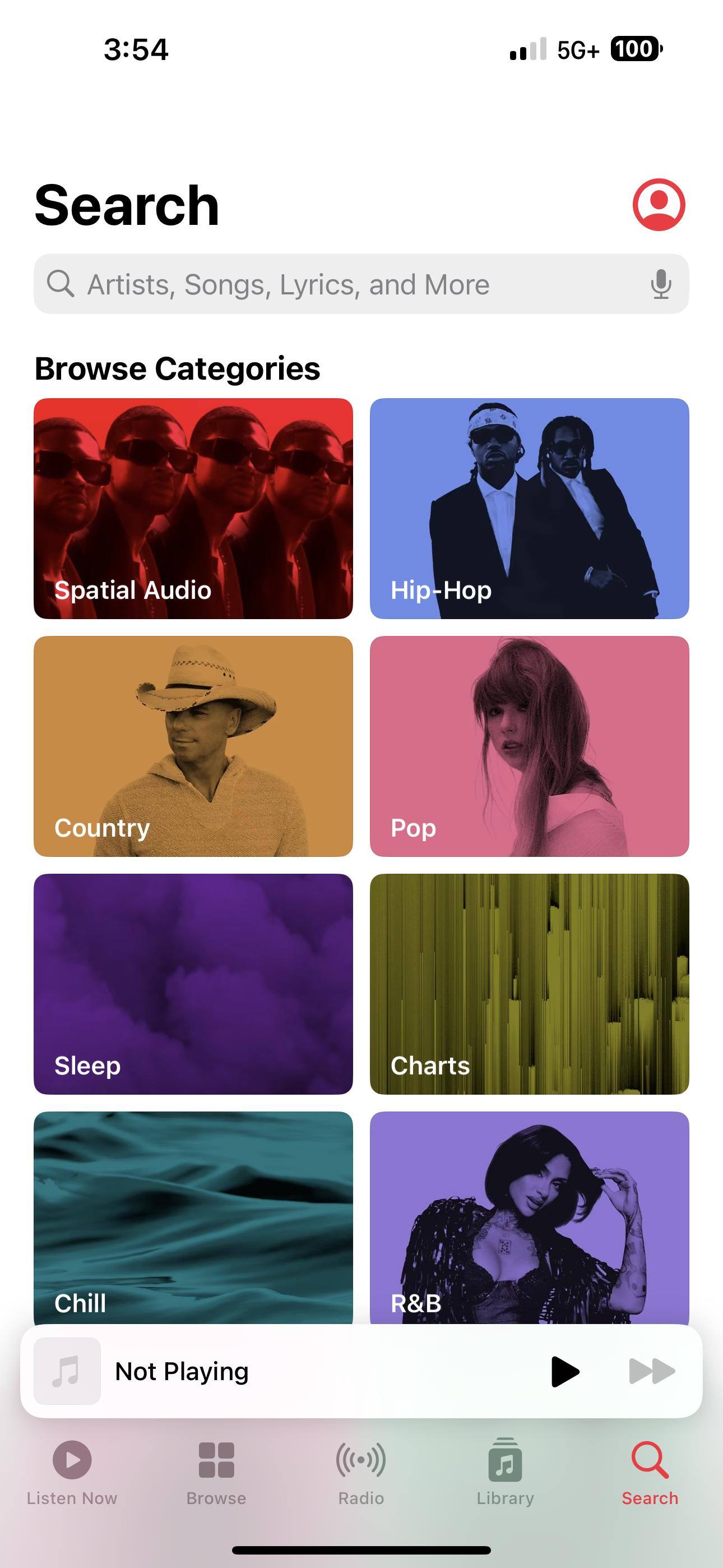Start voice search with the microphone

[660, 284]
